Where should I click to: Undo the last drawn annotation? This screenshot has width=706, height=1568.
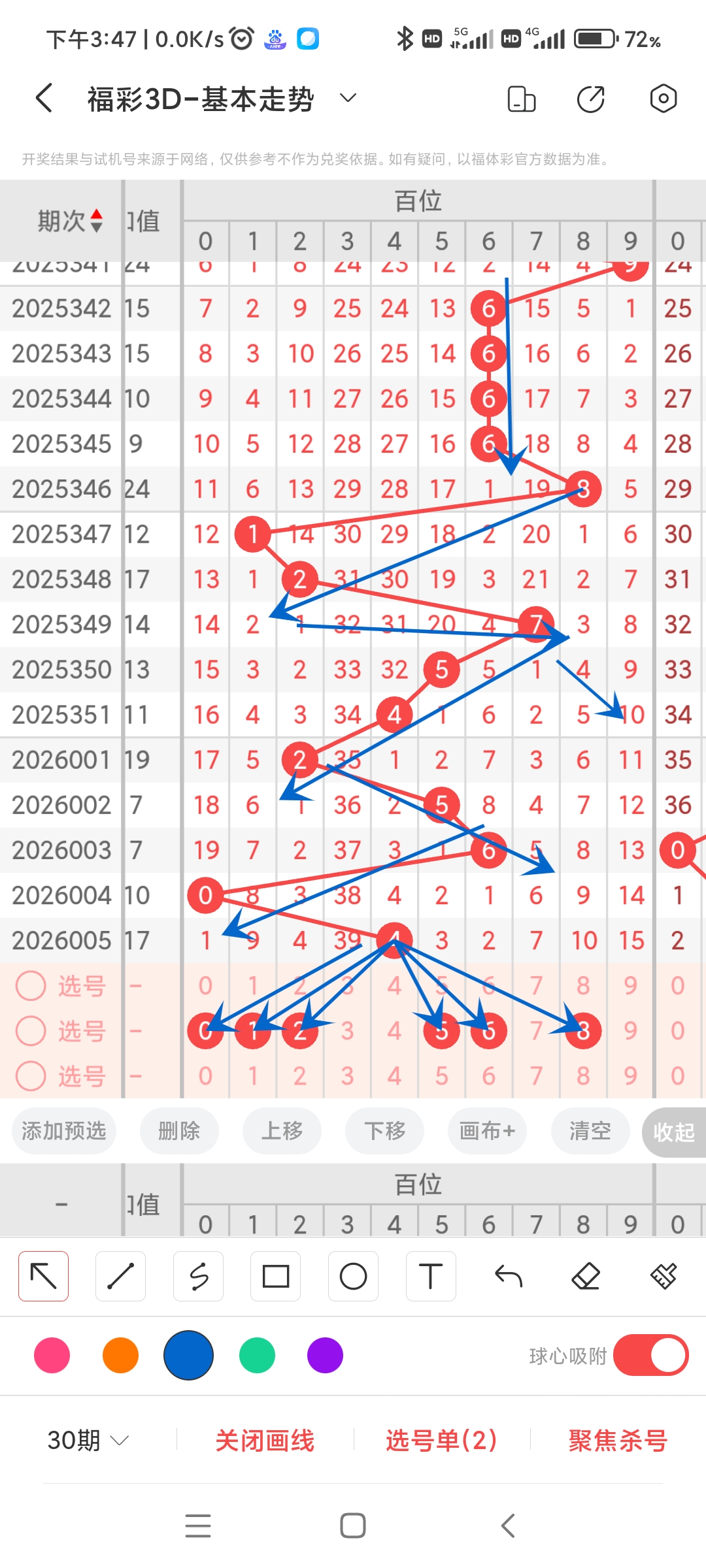508,1276
